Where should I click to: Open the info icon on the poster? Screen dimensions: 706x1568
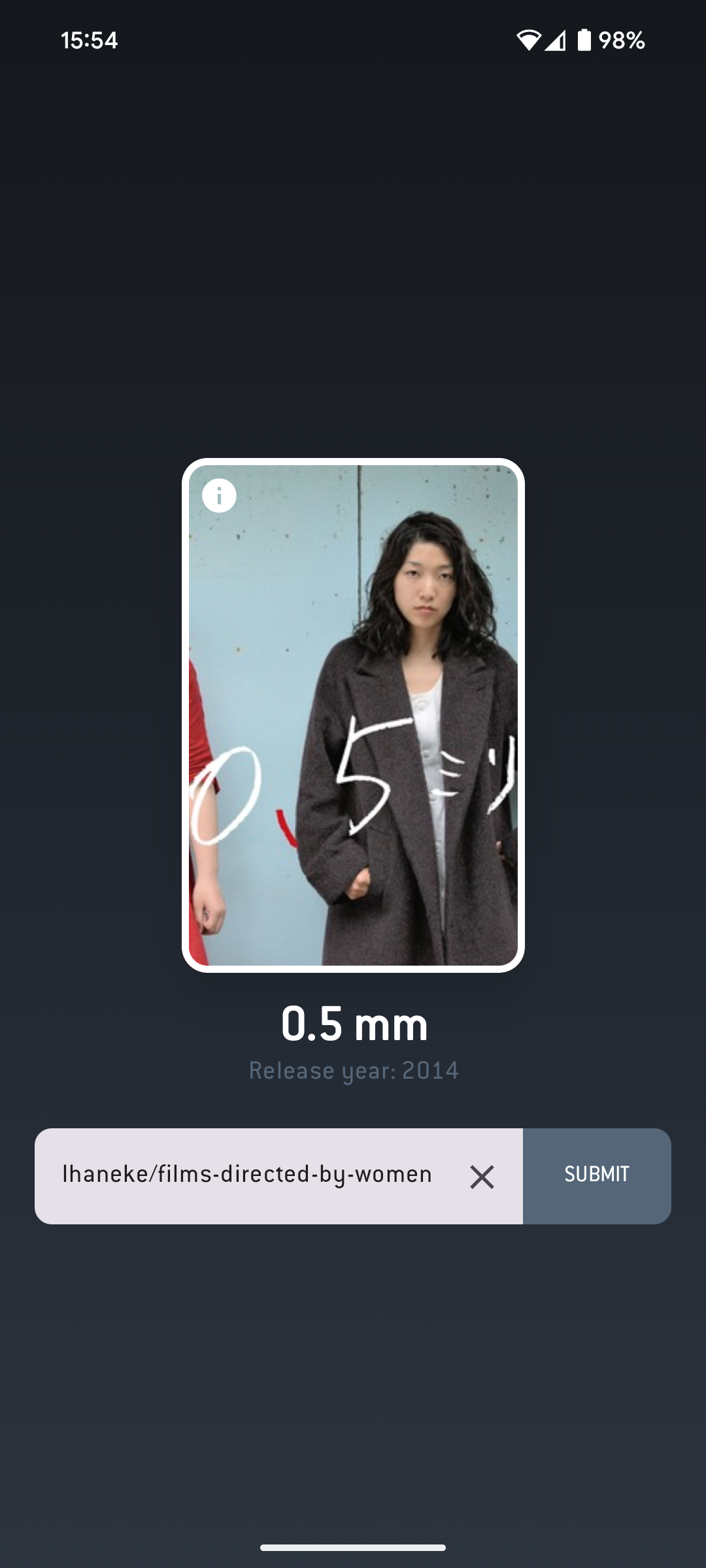219,496
